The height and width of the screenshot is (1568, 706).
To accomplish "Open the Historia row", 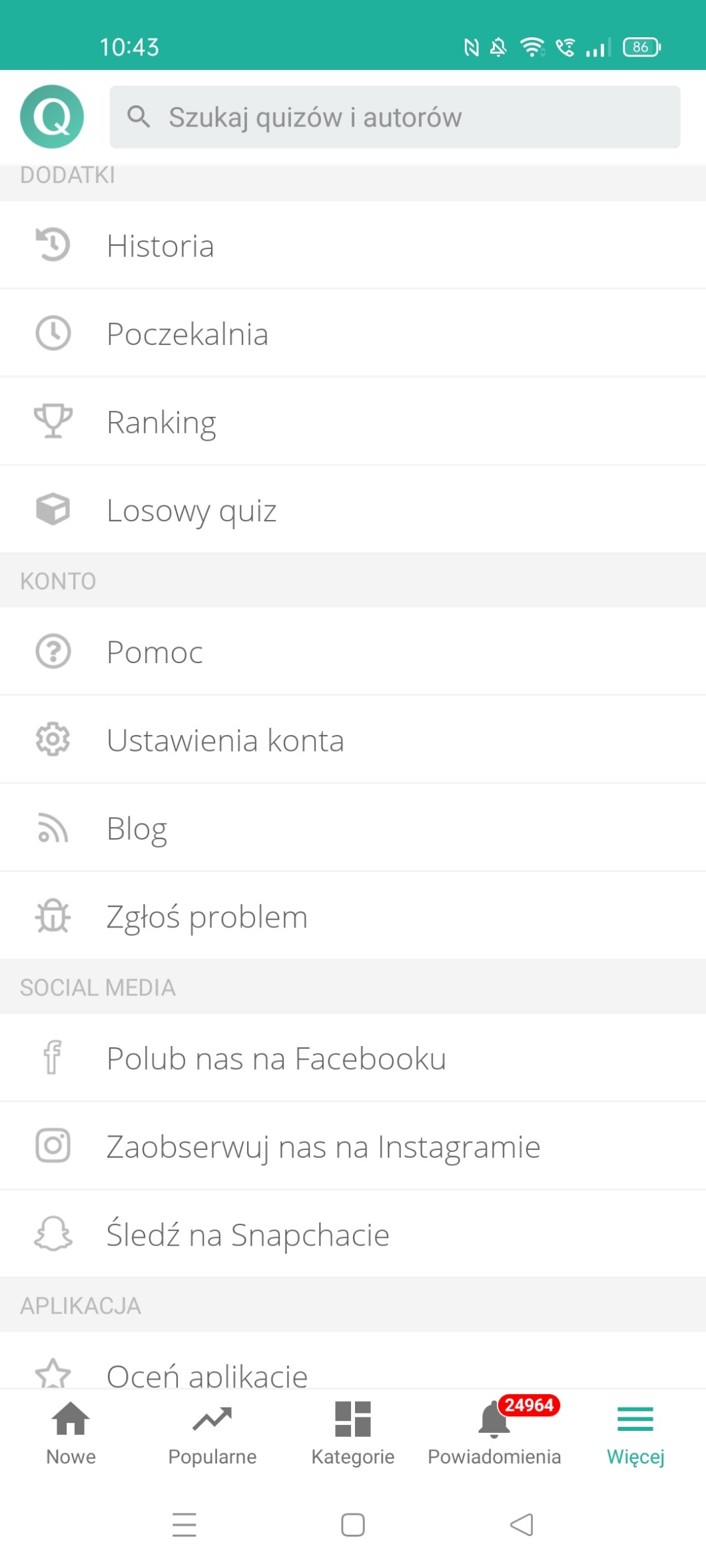I will tap(353, 246).
